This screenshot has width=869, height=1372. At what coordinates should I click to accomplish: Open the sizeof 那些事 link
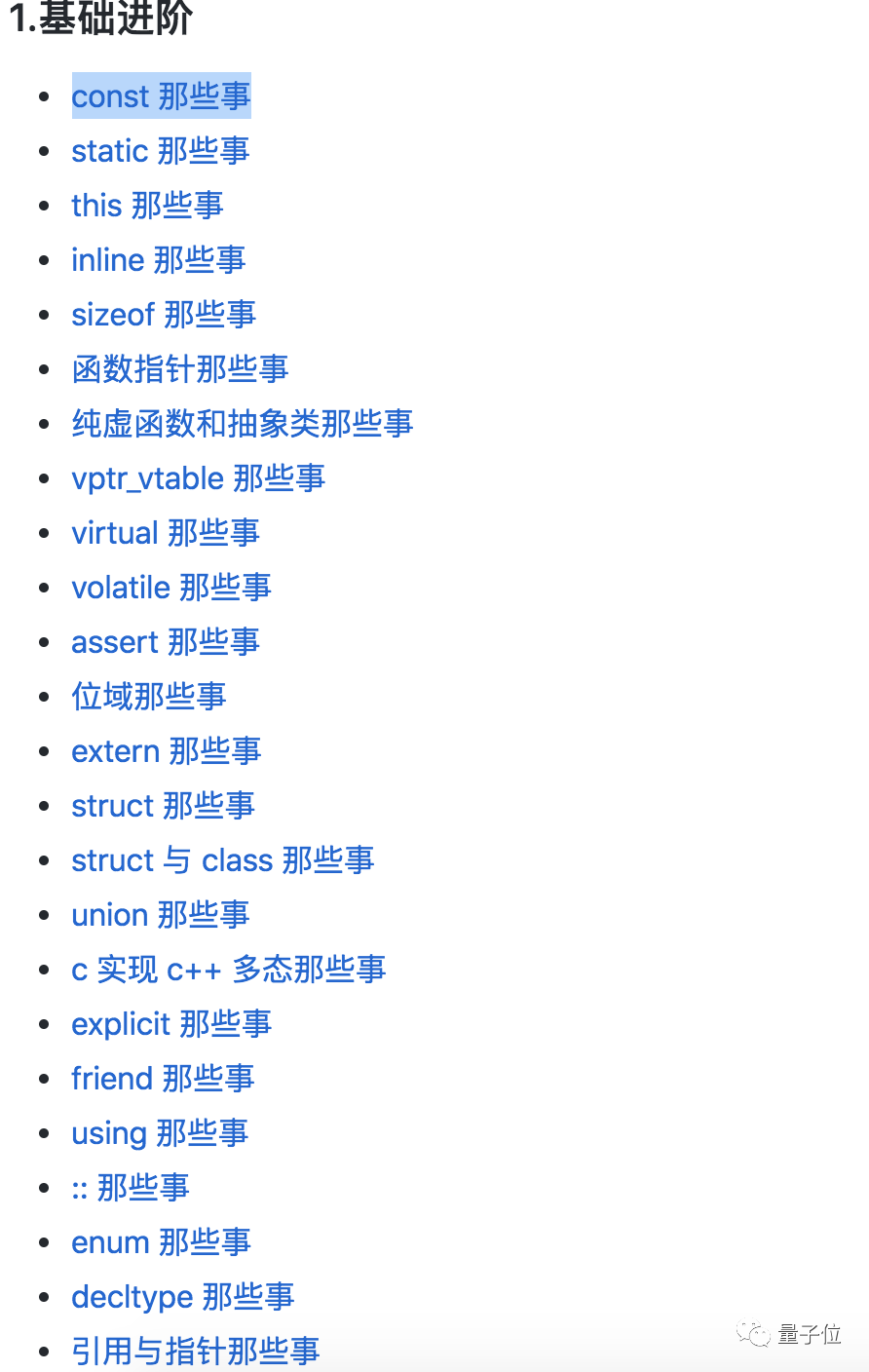pyautogui.click(x=164, y=315)
